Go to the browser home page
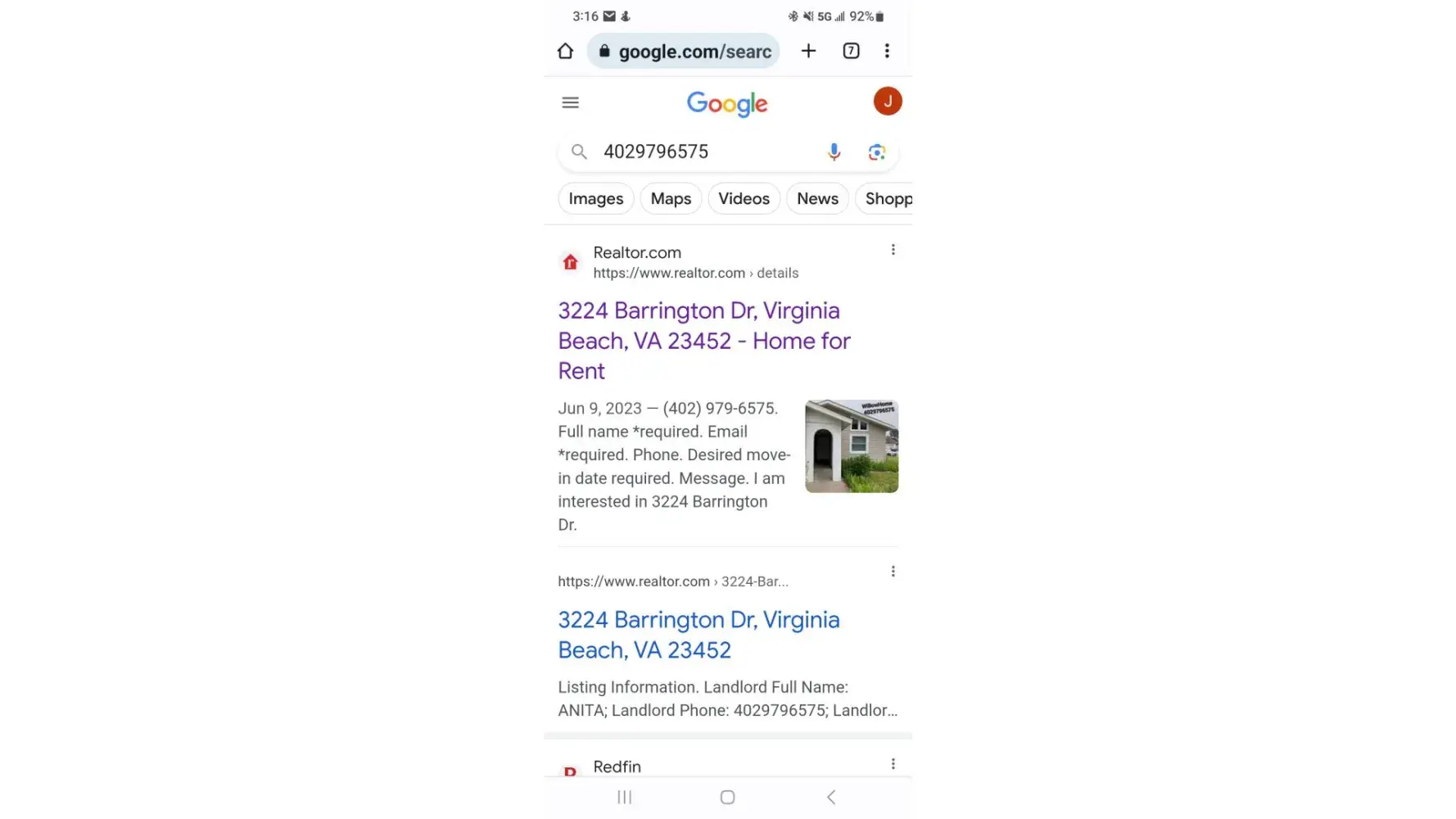 coord(565,51)
